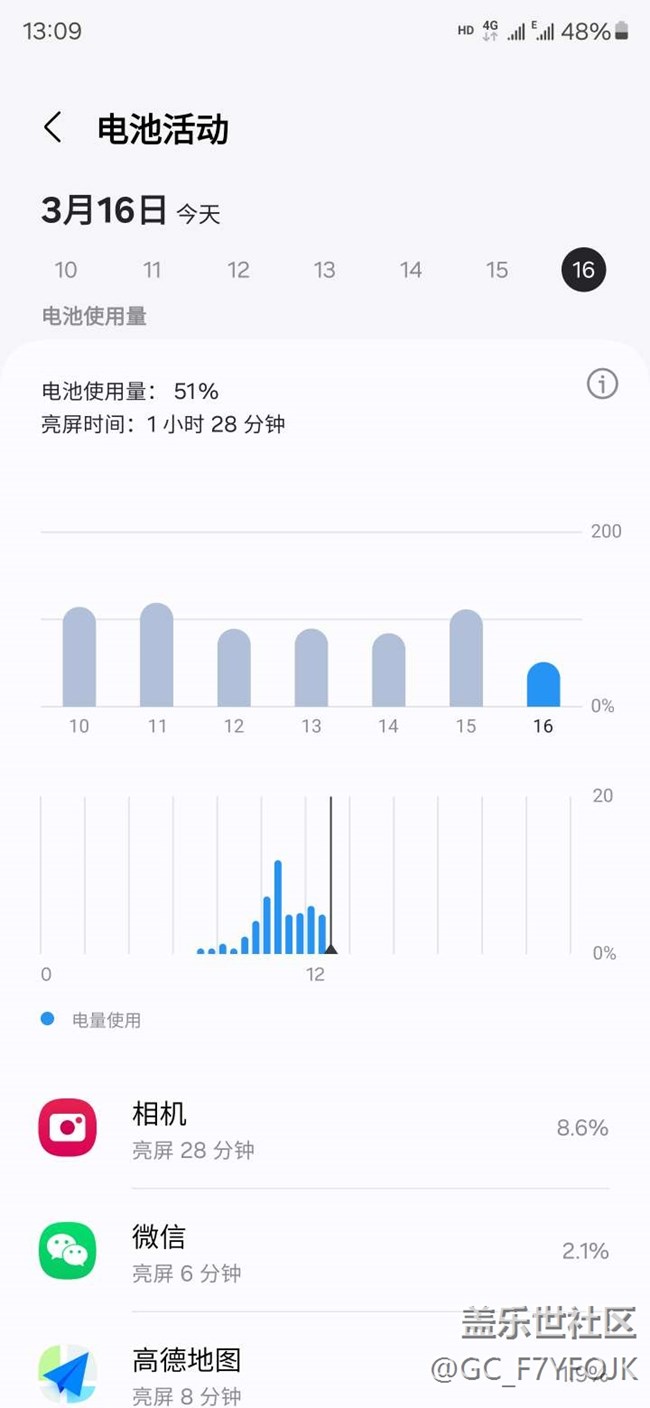650x1408 pixels.
Task: Select date 15 in the day strip
Action: point(497,270)
